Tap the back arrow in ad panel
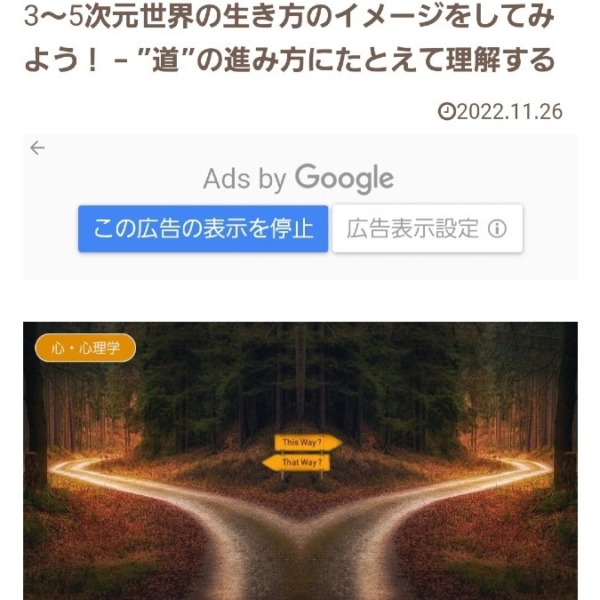 (x=38, y=148)
